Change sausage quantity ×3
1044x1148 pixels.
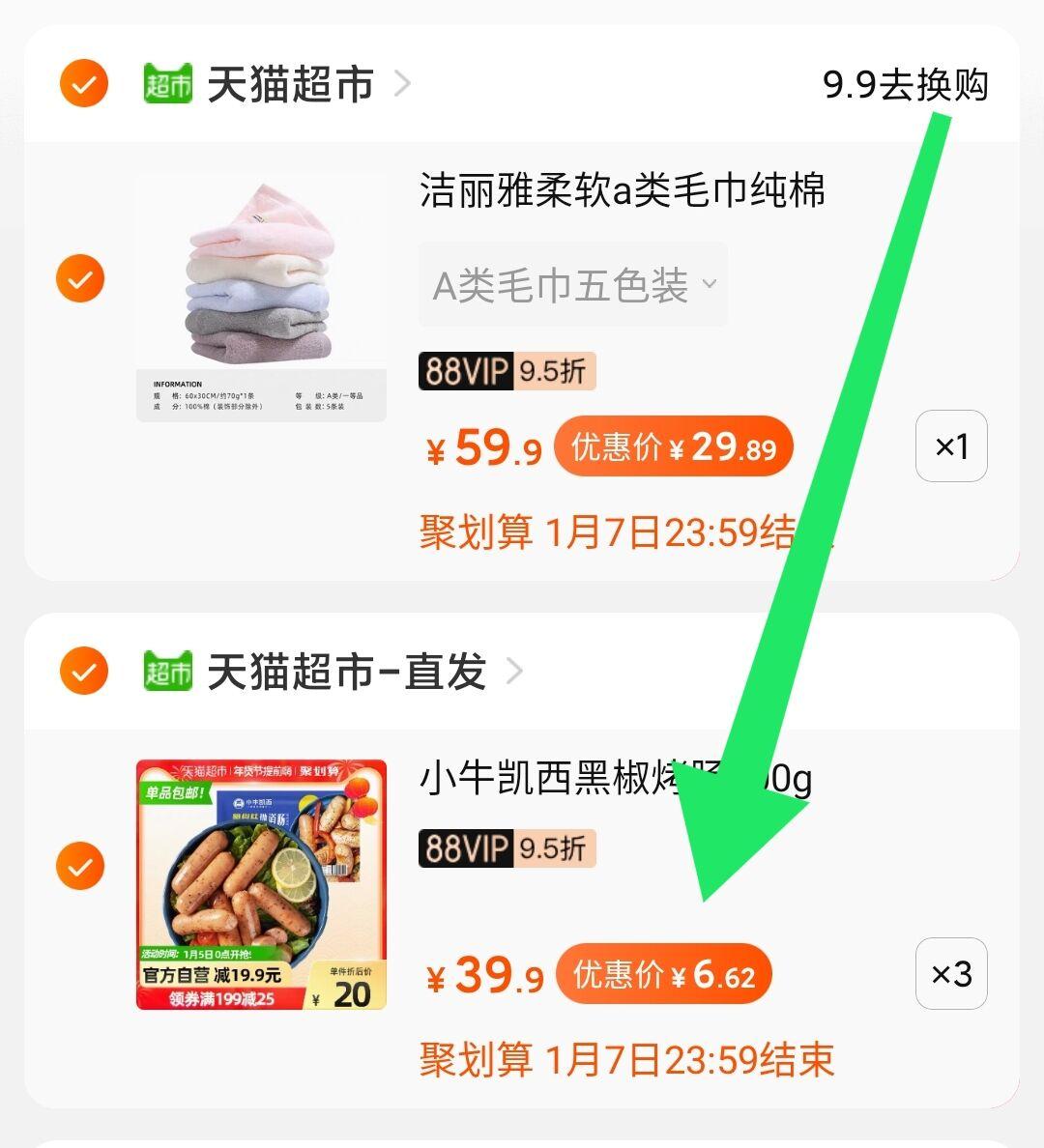951,974
